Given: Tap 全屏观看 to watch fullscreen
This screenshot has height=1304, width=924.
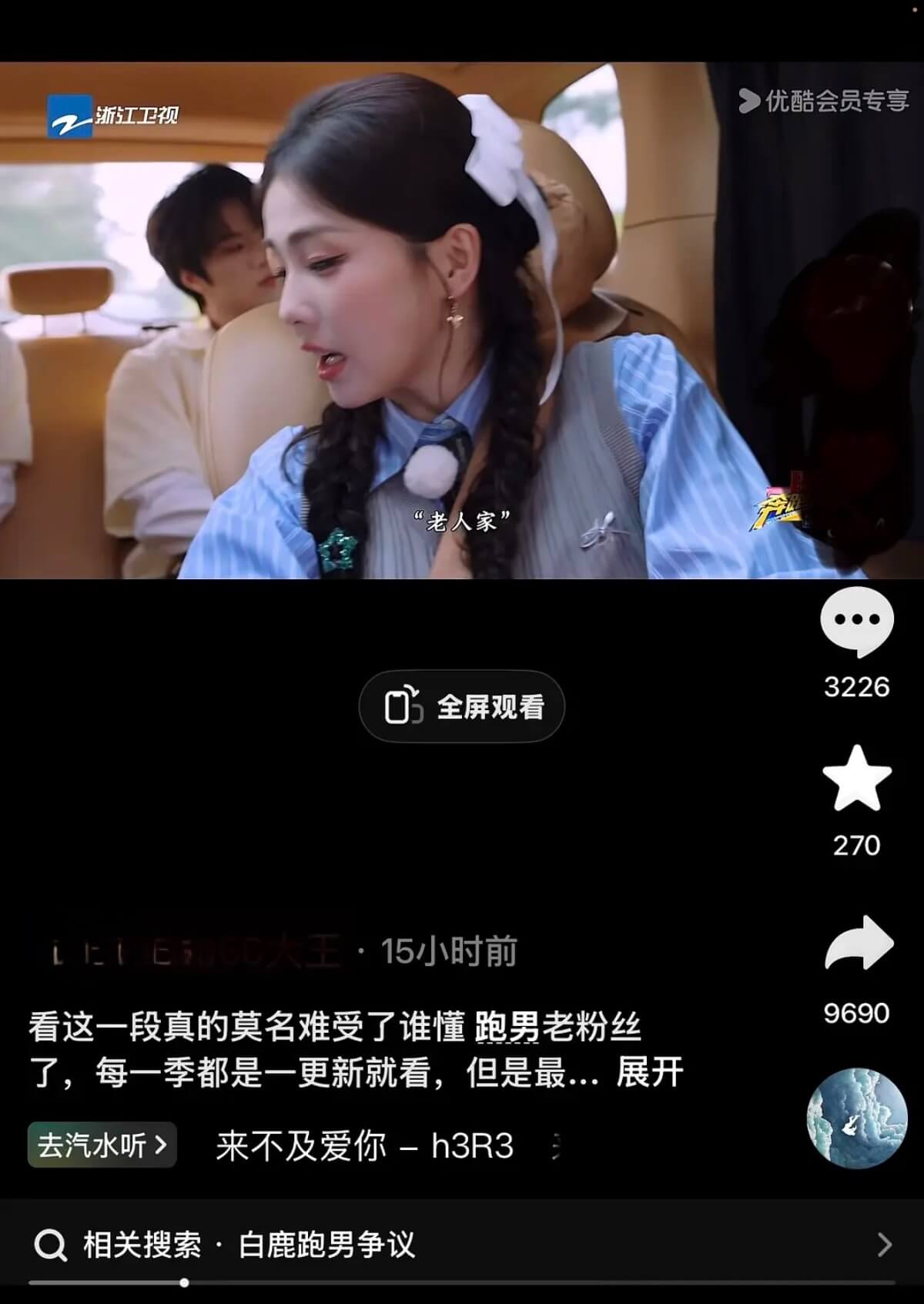Looking at the screenshot, I should pyautogui.click(x=462, y=706).
